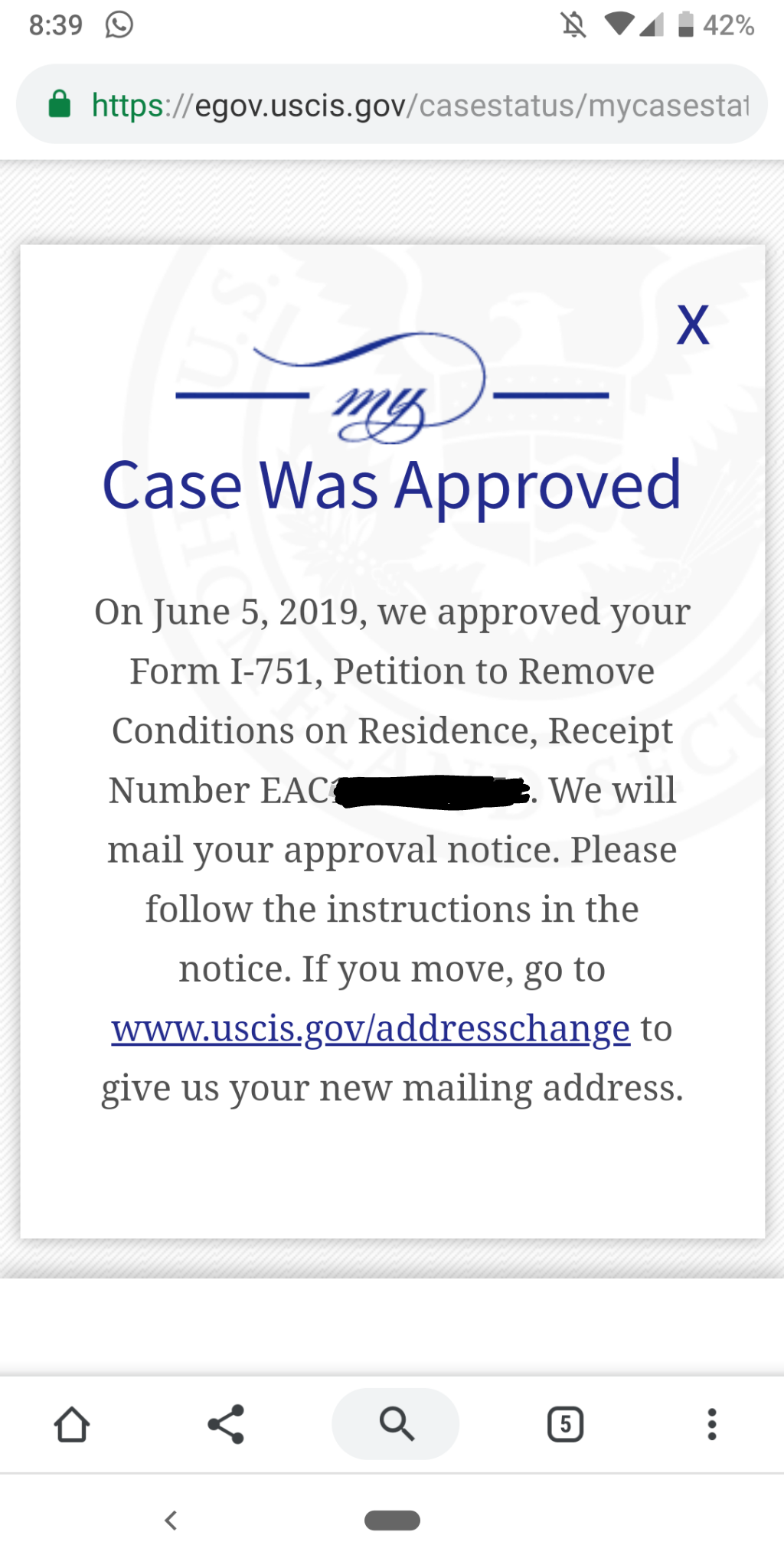Open the www.uscis.gov/addresschange link

(371, 1028)
